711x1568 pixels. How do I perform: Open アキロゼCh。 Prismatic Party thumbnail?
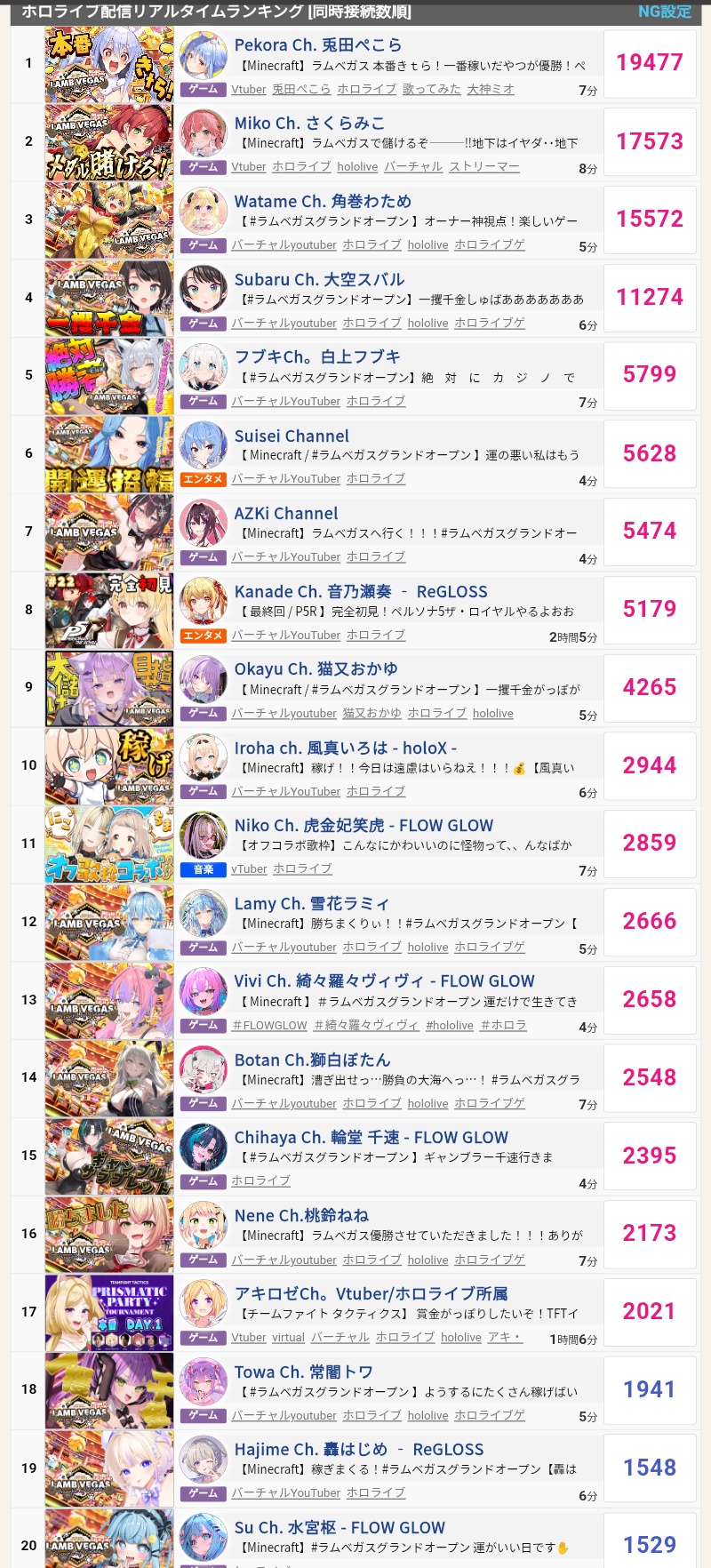click(109, 1313)
